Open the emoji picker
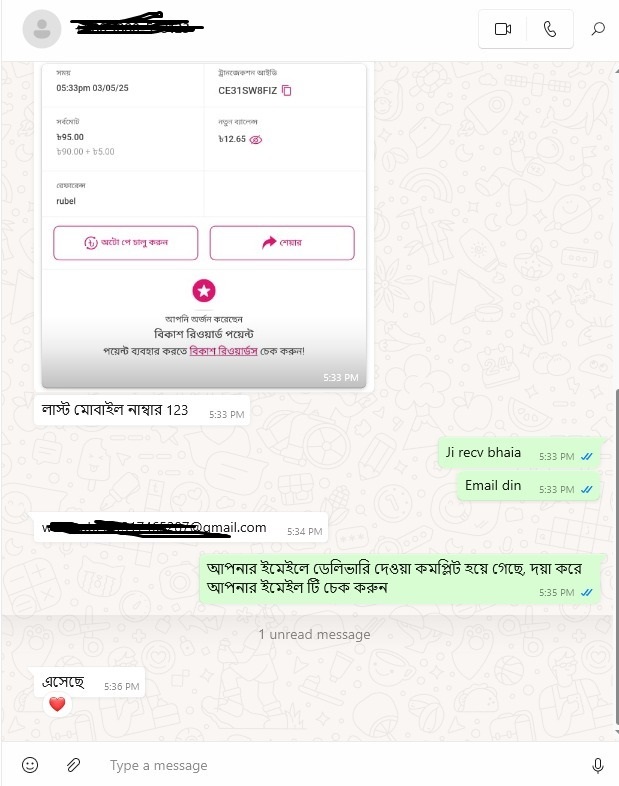 click(x=30, y=765)
